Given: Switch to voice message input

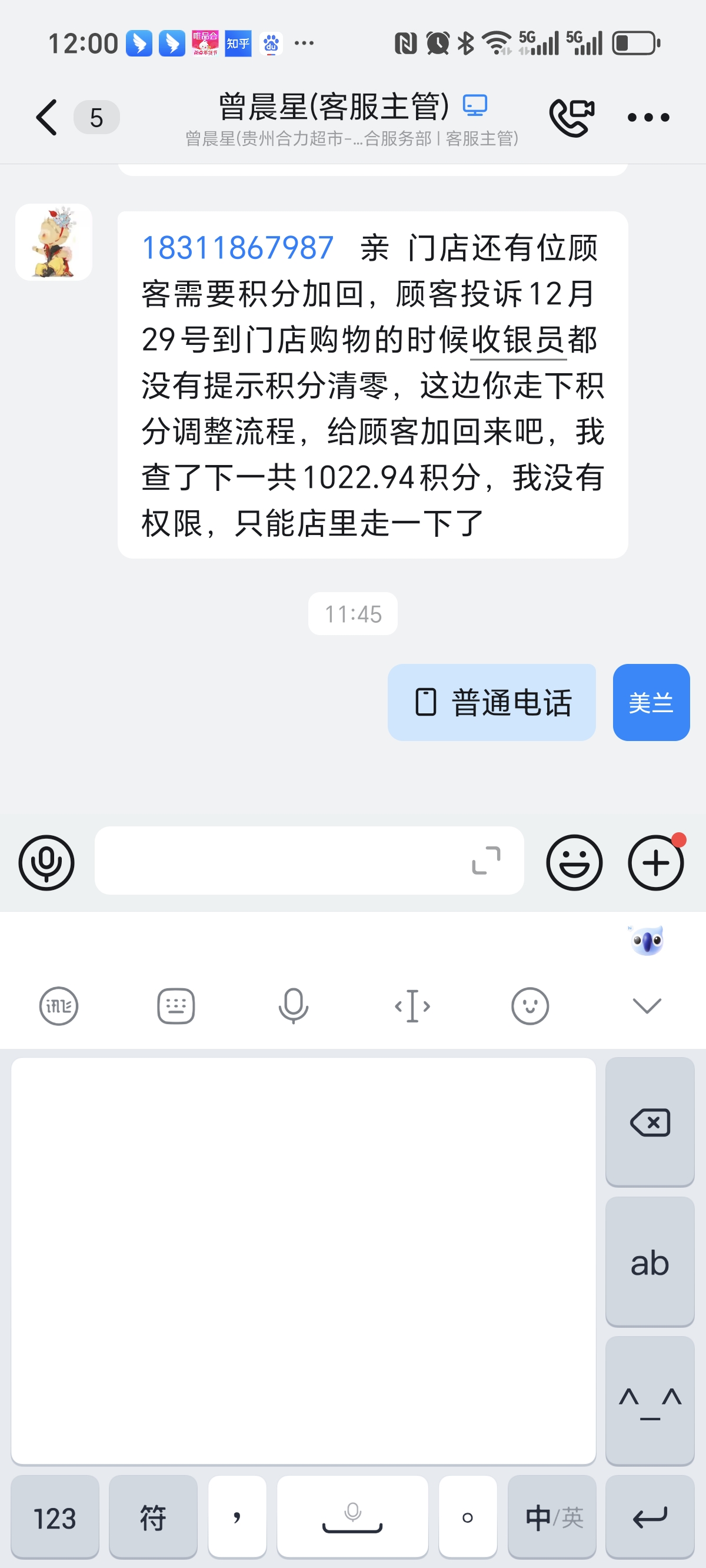Looking at the screenshot, I should pyautogui.click(x=46, y=862).
